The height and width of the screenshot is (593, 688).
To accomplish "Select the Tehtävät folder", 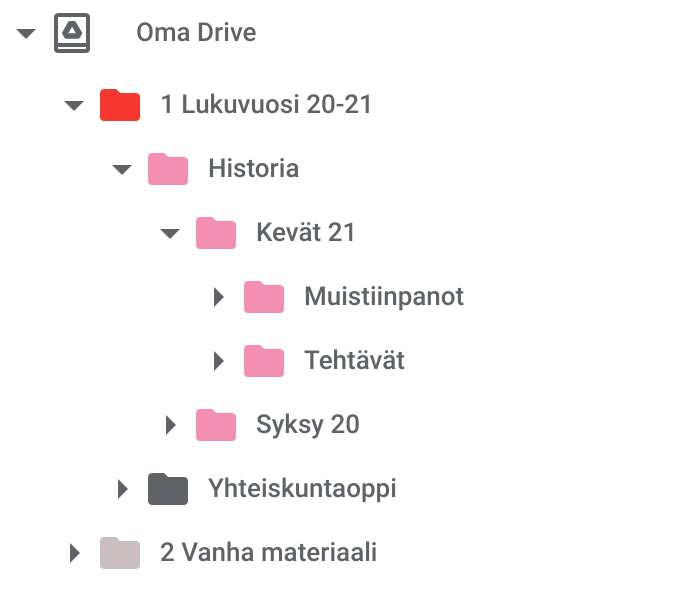I will pyautogui.click(x=354, y=361).
